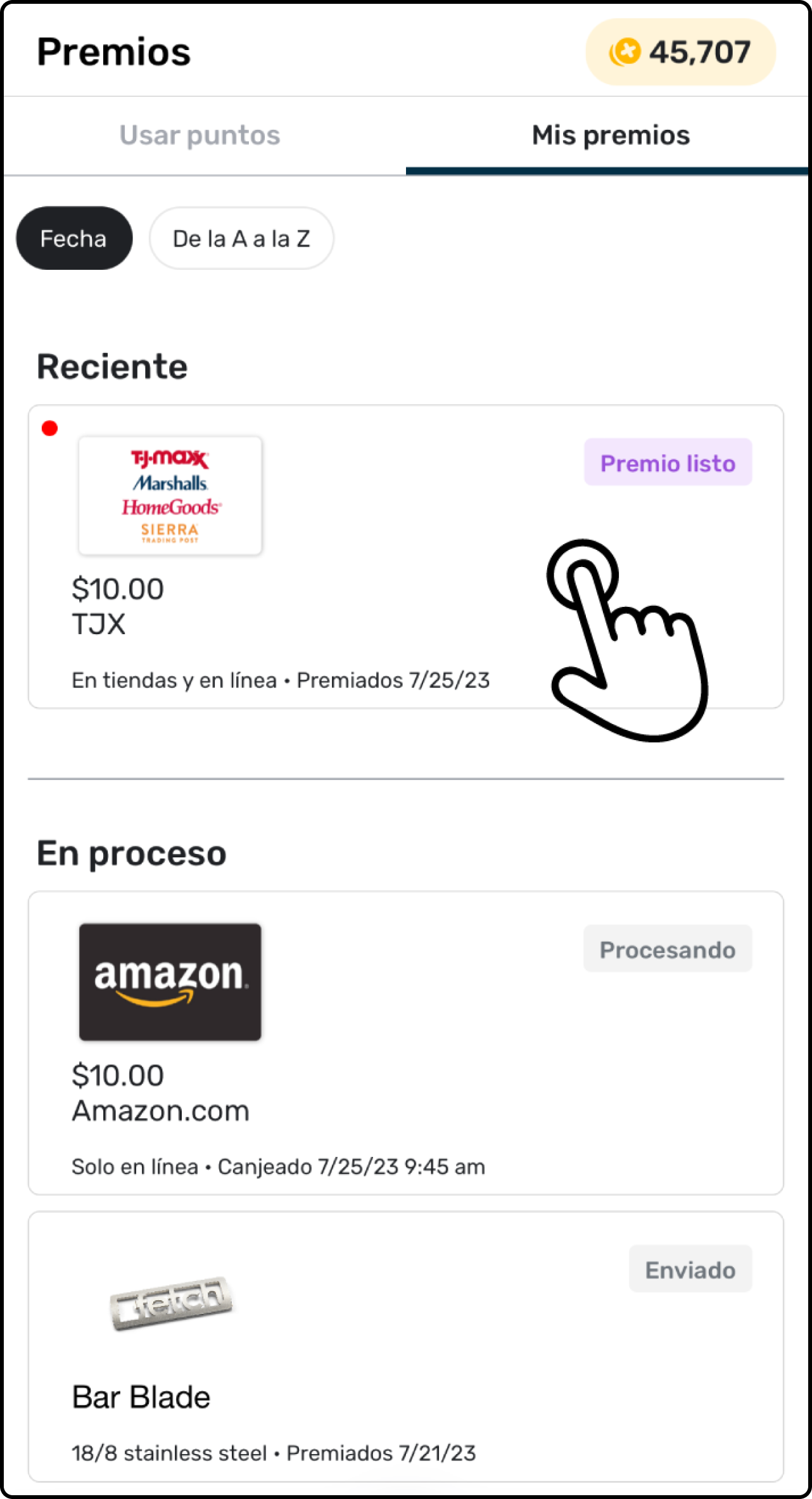The height and width of the screenshot is (1499, 812).
Task: Switch to the Usar puntos tab
Action: tap(200, 135)
